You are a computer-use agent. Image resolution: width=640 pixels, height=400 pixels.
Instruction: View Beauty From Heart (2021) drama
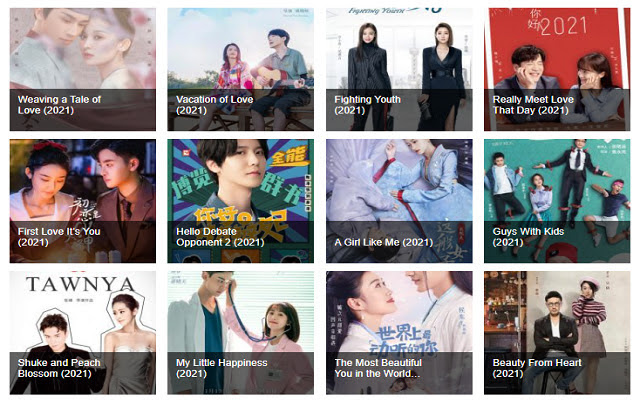[x=557, y=332]
